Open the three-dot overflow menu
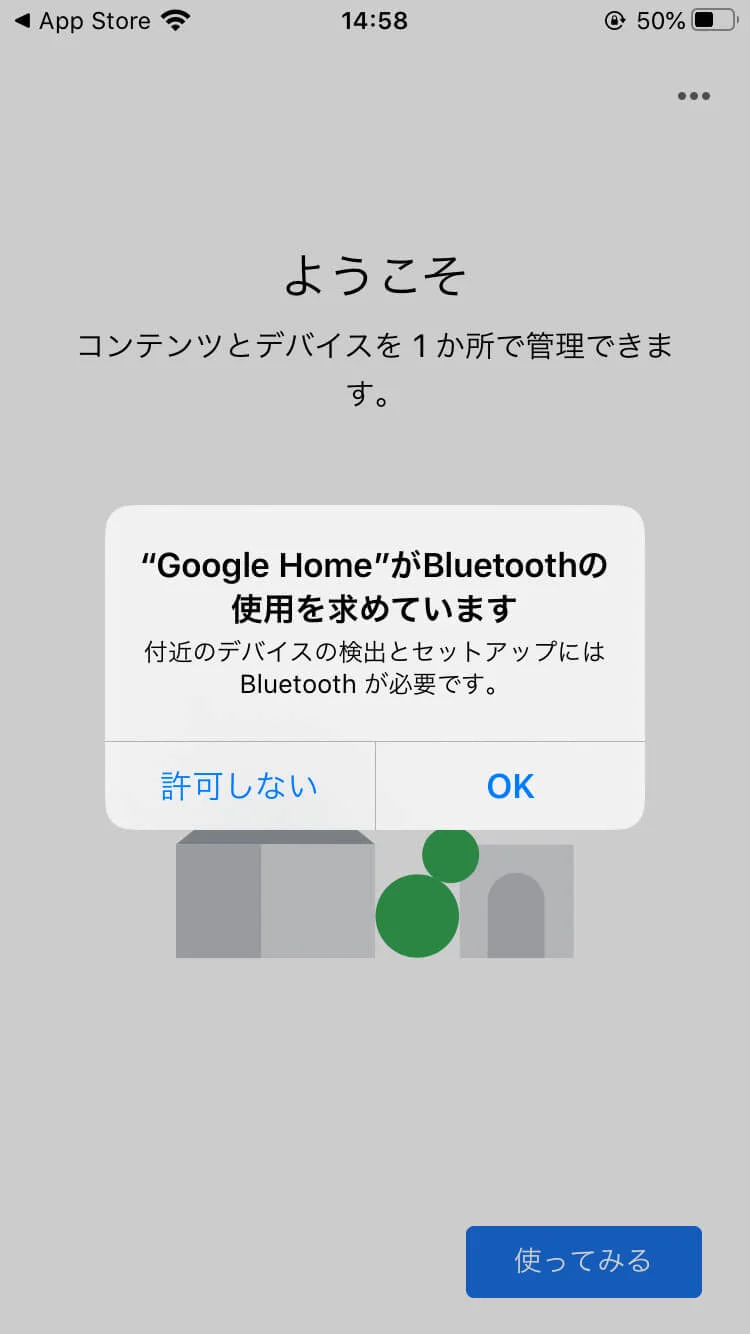 (694, 96)
